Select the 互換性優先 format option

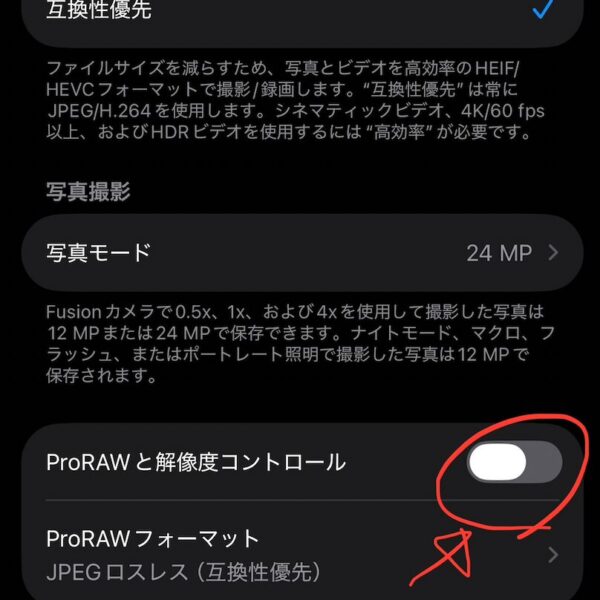click(x=300, y=14)
